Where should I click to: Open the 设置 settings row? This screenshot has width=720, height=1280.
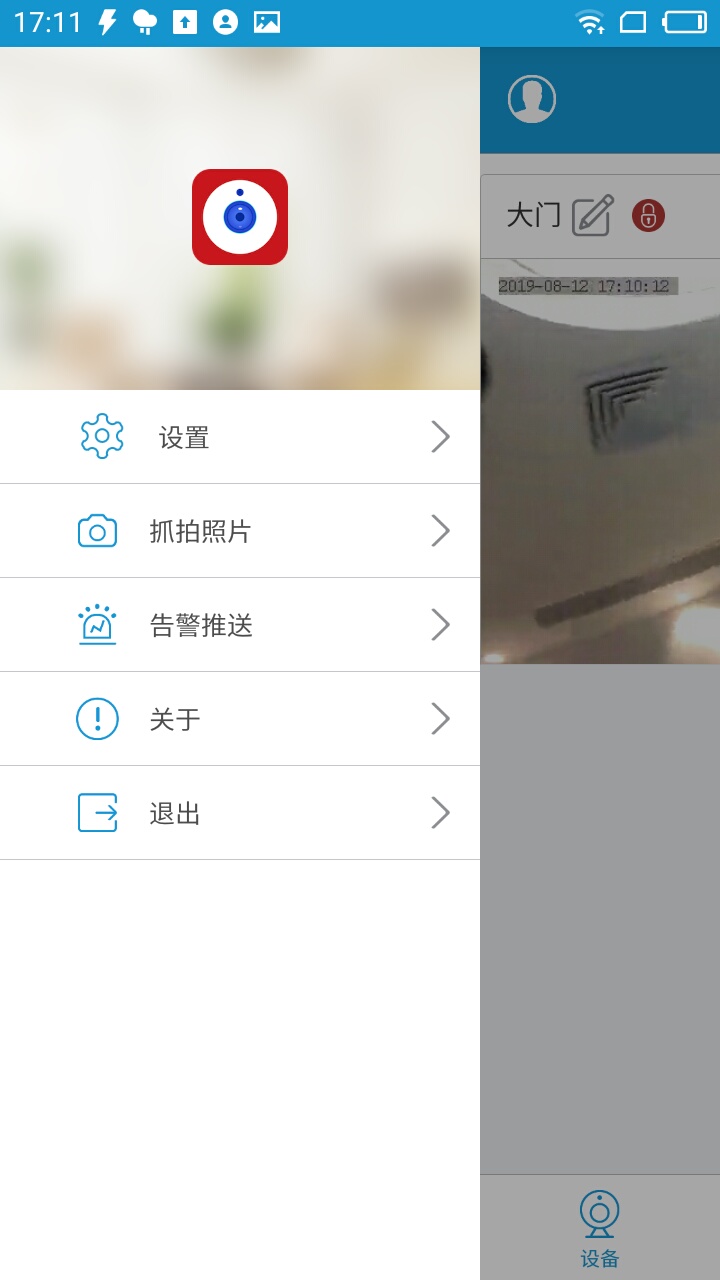[240, 437]
